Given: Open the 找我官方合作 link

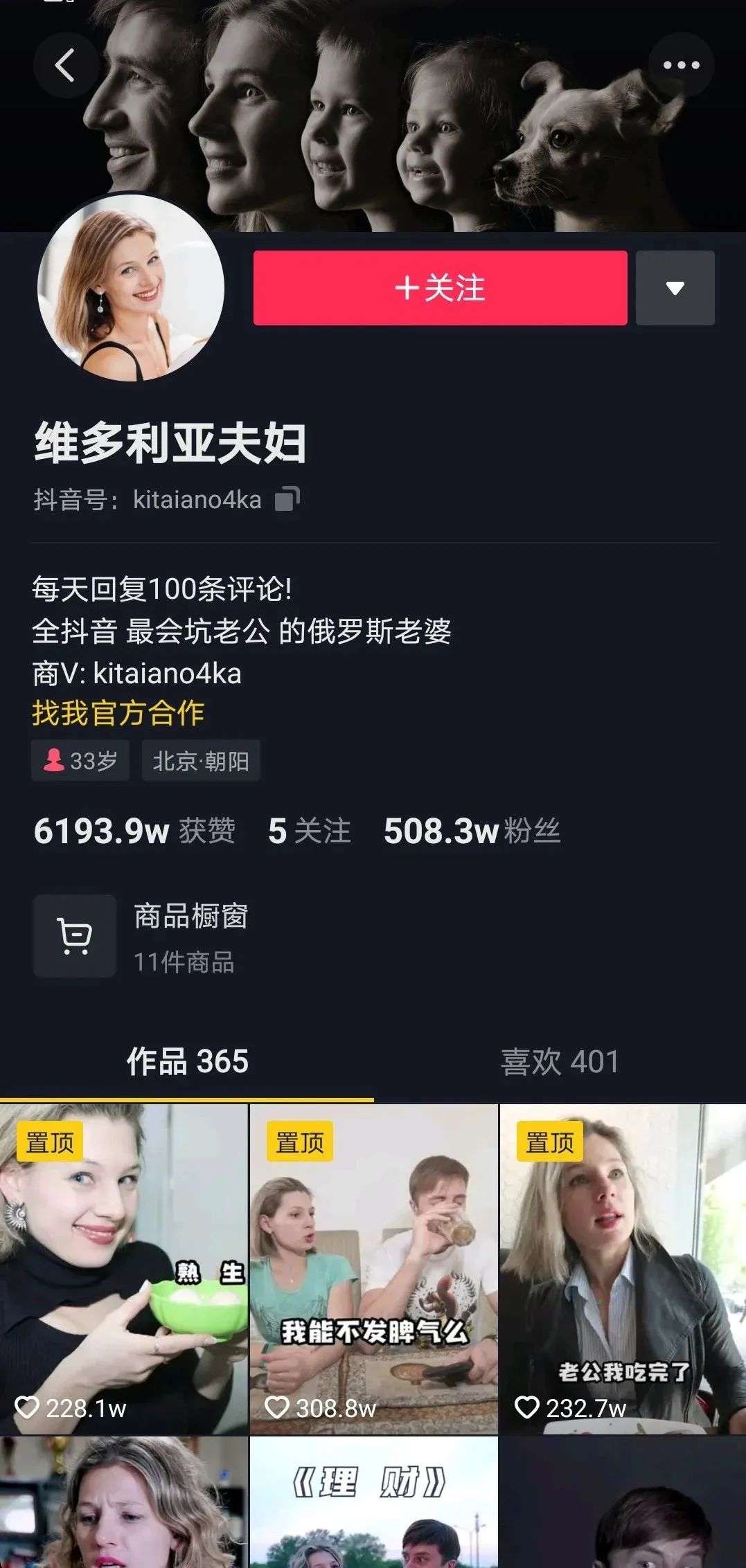Looking at the screenshot, I should point(118,712).
